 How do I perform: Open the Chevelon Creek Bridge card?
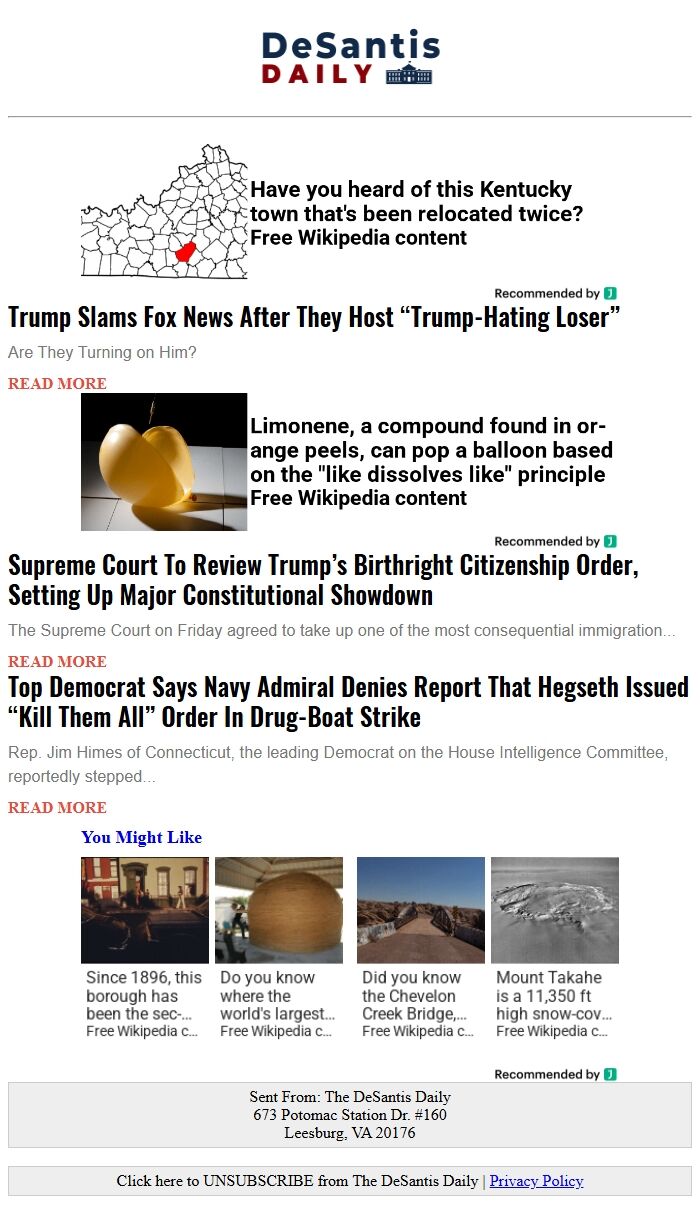click(x=420, y=947)
